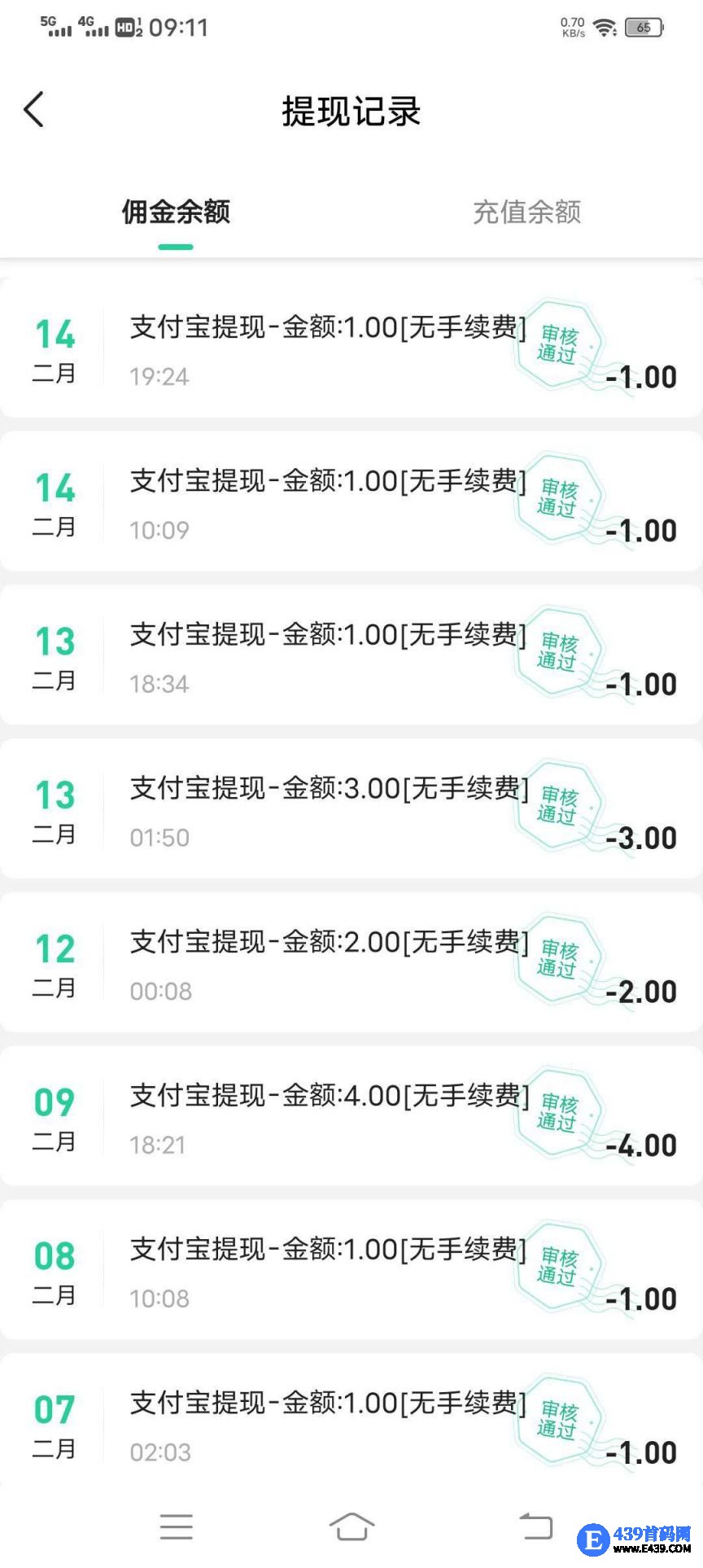Open the 07 二月 02:03 withdrawal record
This screenshot has height=1568, width=703.
[x=325, y=1424]
